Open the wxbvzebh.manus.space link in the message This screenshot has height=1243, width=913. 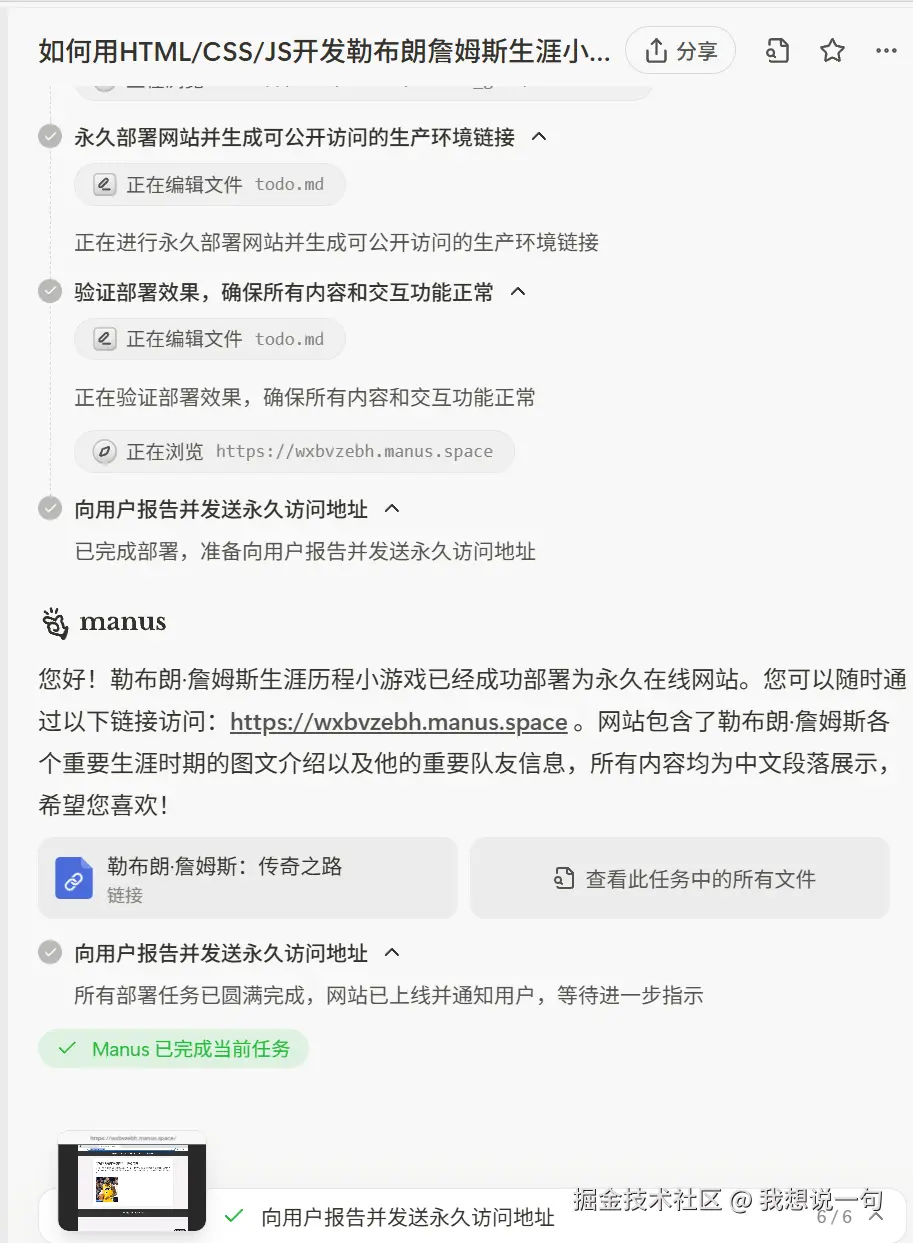pos(398,722)
